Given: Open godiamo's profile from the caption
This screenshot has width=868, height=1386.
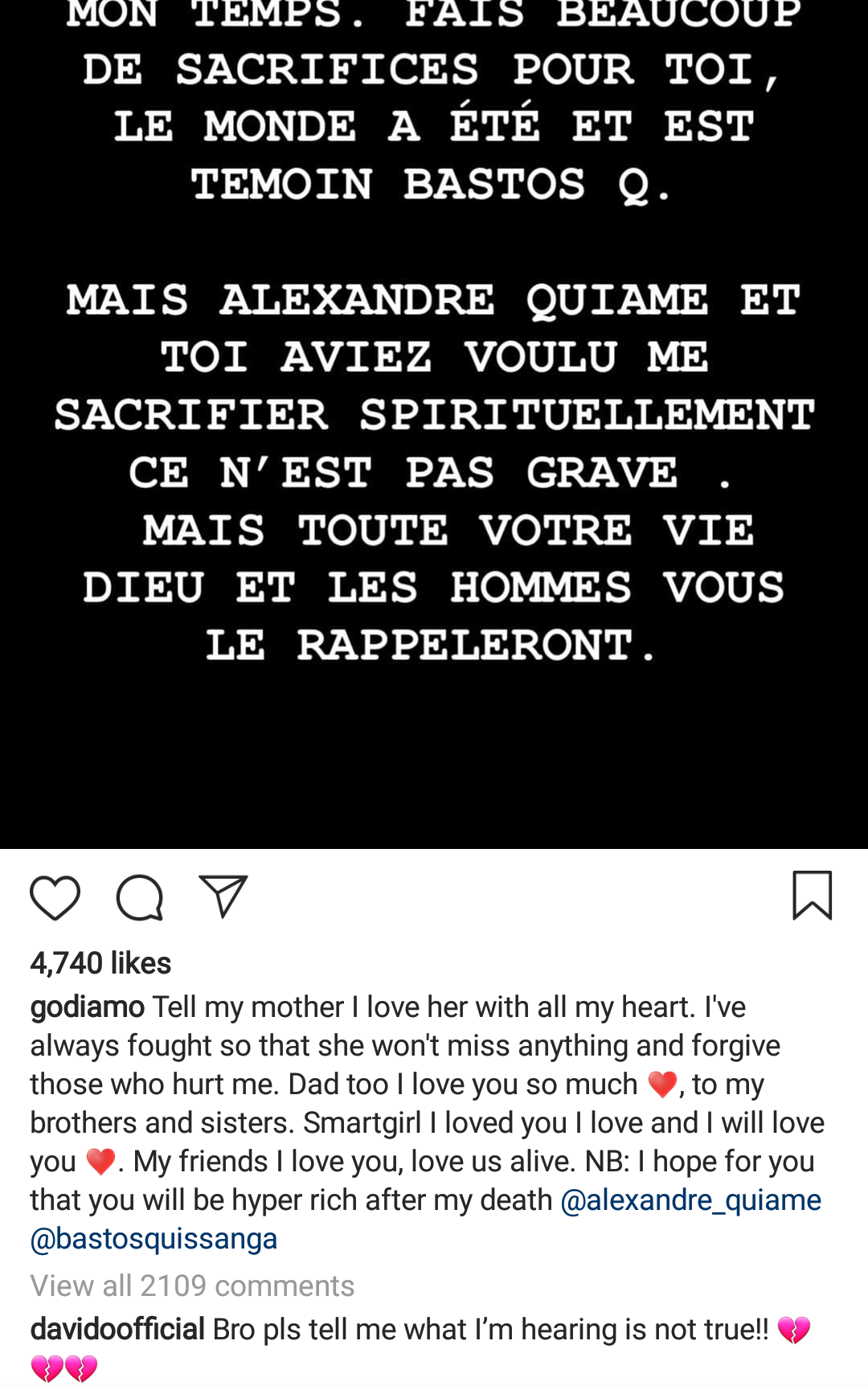Looking at the screenshot, I should (87, 1007).
